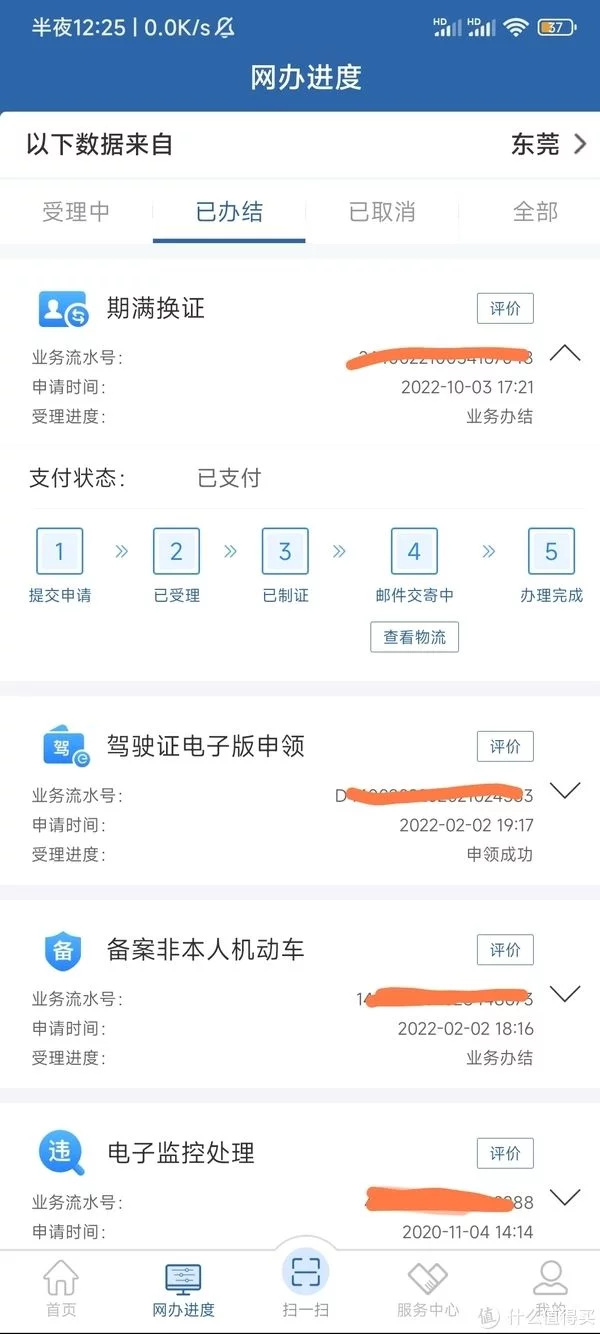Open the 服务中心 tab
Viewport: 600px width, 1334px height.
pyautogui.click(x=428, y=1288)
